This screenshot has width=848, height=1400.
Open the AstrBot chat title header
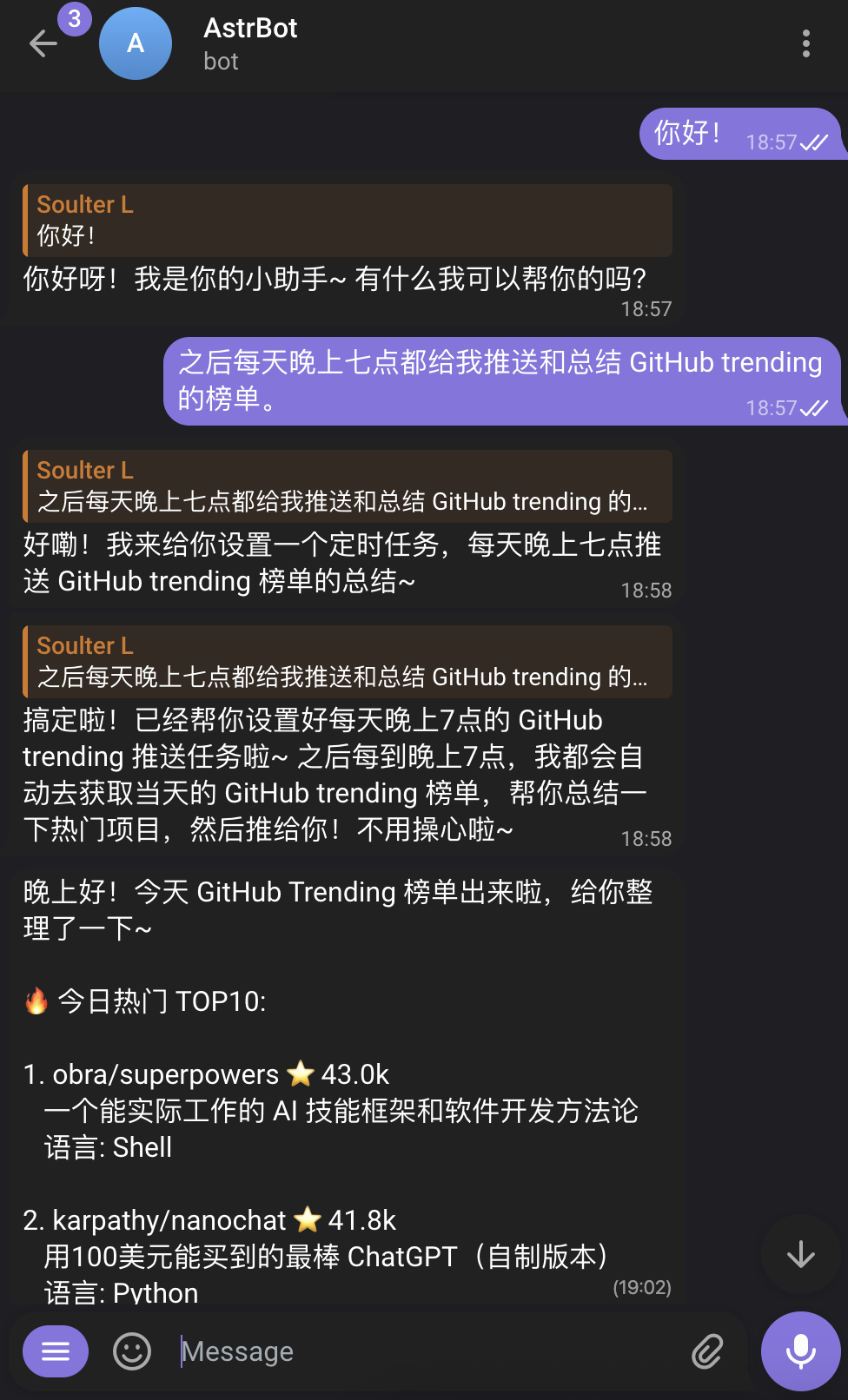(x=250, y=43)
